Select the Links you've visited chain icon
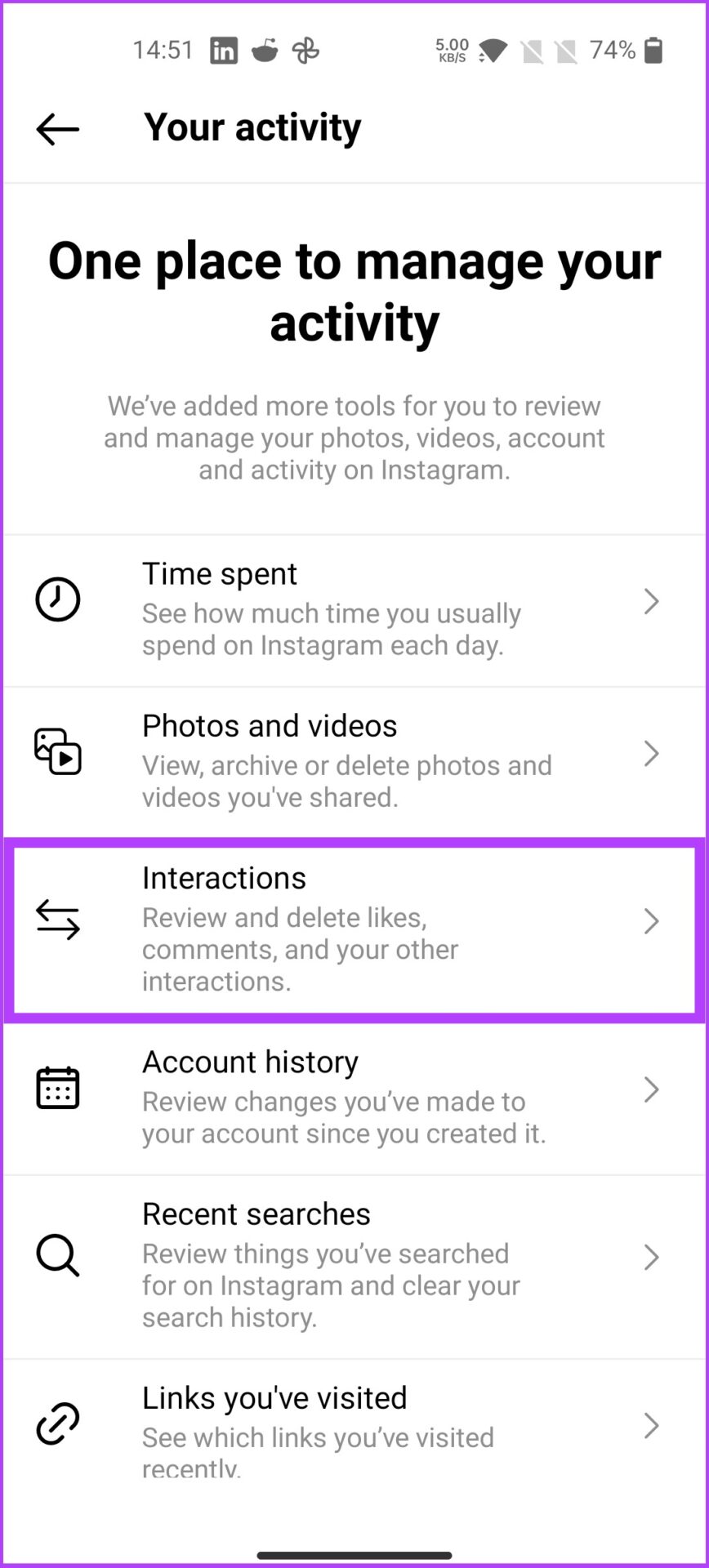Image resolution: width=709 pixels, height=1568 pixels. point(57,1425)
